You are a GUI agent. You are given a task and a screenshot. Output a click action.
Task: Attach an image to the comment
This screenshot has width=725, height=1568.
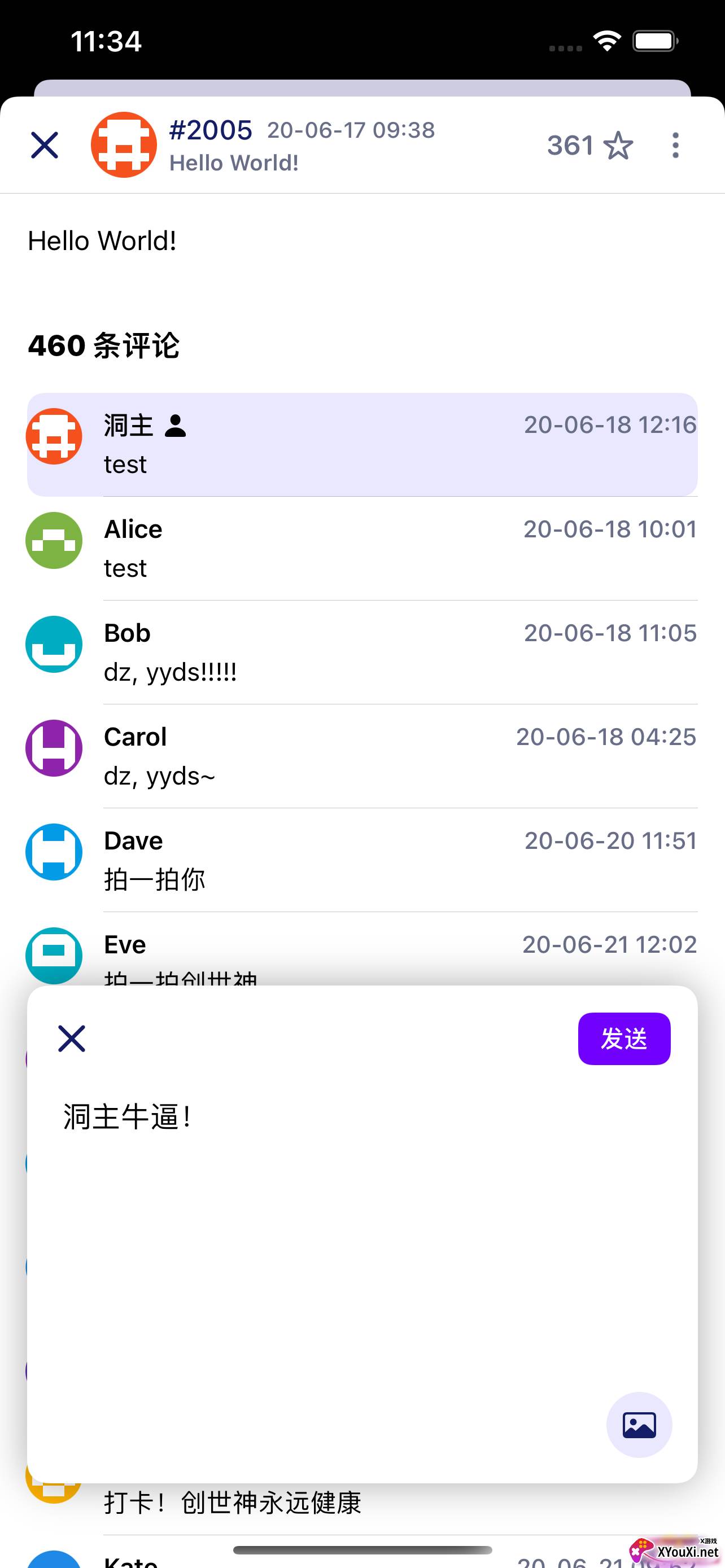(639, 1425)
